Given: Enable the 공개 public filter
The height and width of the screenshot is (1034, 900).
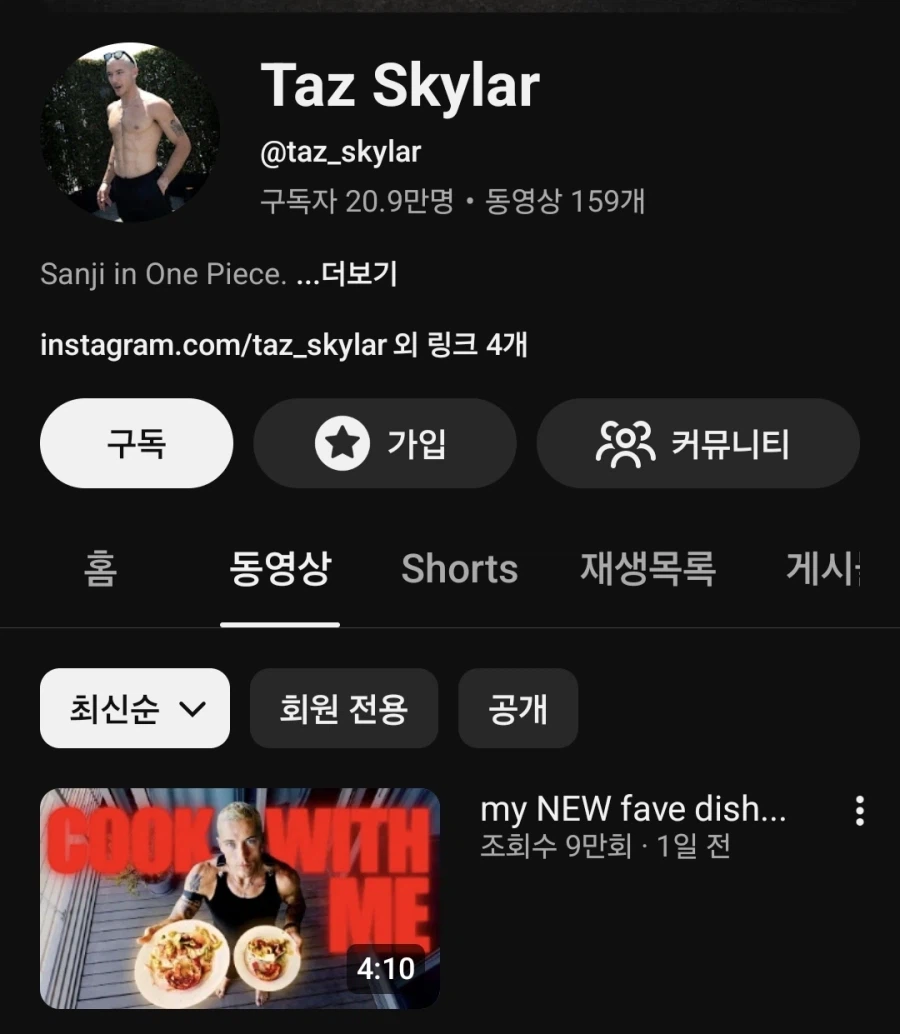Looking at the screenshot, I should 518,709.
